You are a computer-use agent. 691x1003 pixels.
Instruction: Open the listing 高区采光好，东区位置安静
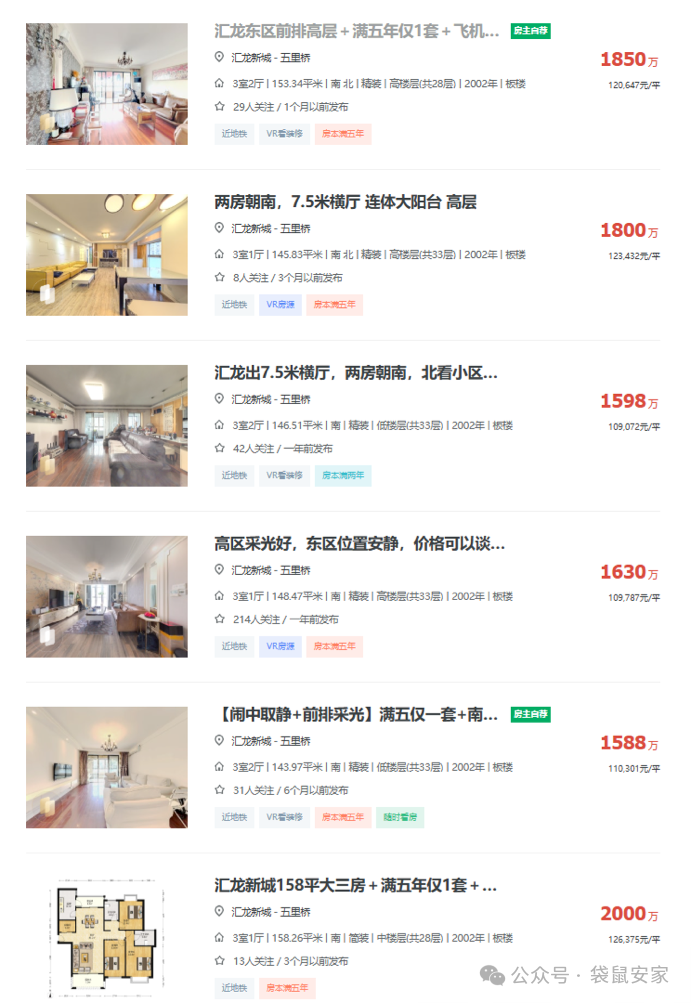pyautogui.click(x=359, y=544)
